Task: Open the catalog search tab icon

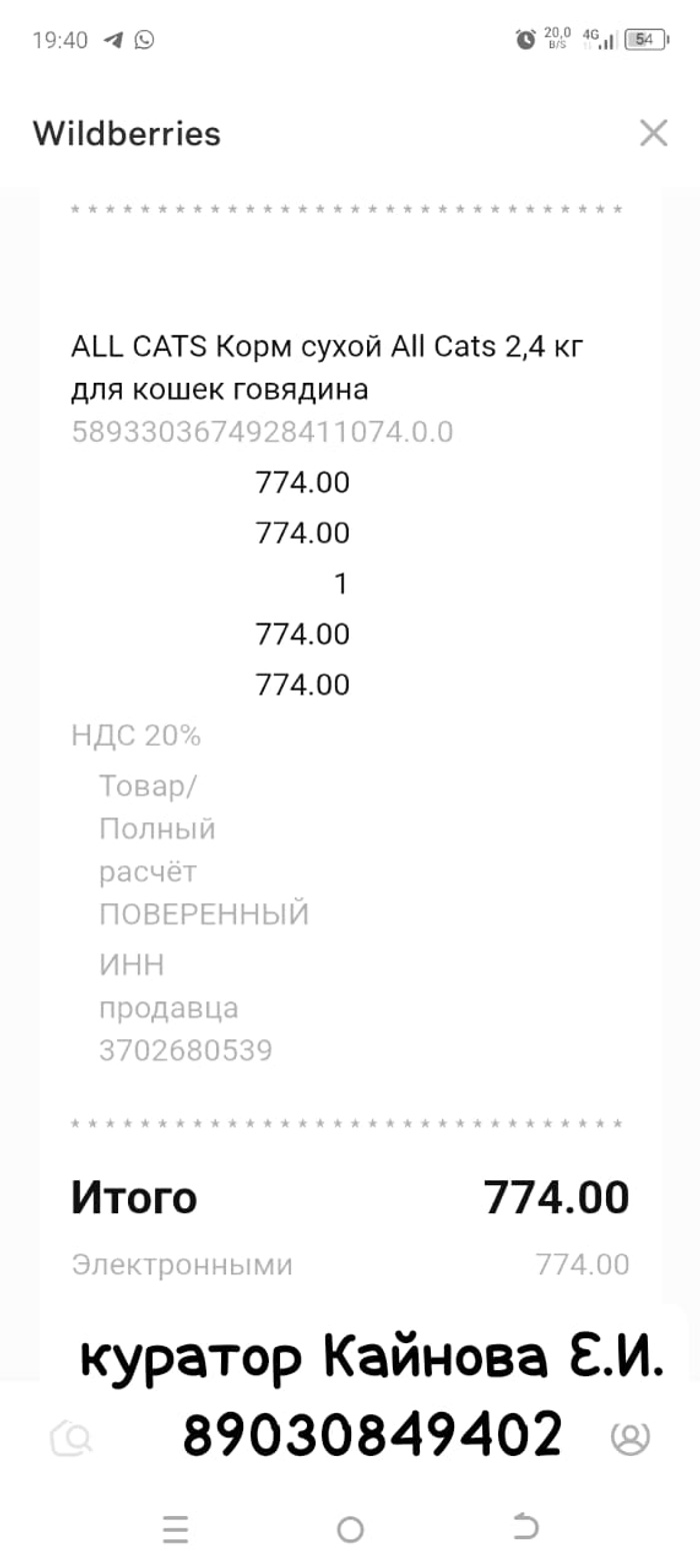Action: 71,1437
